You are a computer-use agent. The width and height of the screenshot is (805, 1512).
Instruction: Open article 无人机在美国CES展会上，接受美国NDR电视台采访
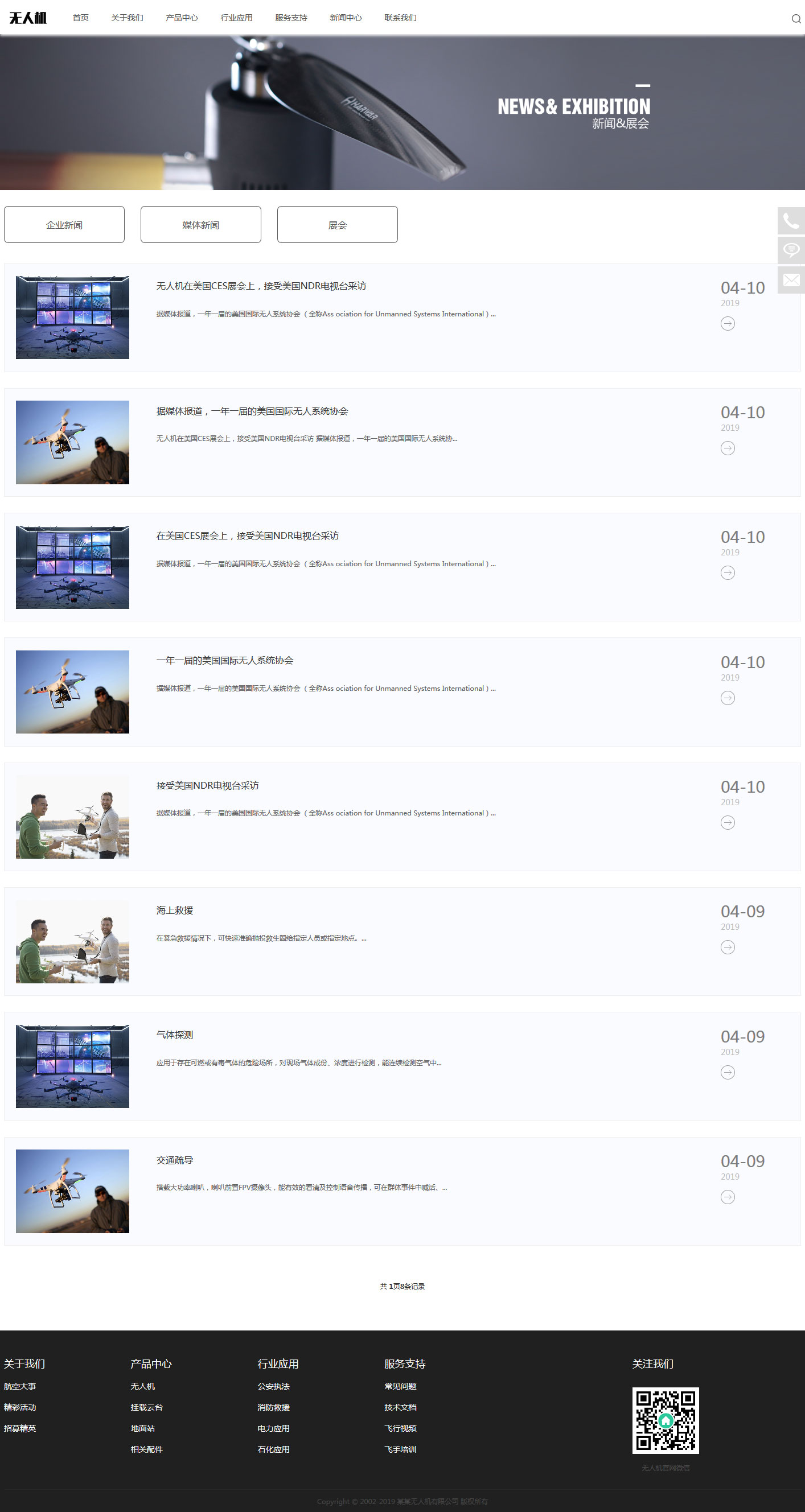coord(261,286)
